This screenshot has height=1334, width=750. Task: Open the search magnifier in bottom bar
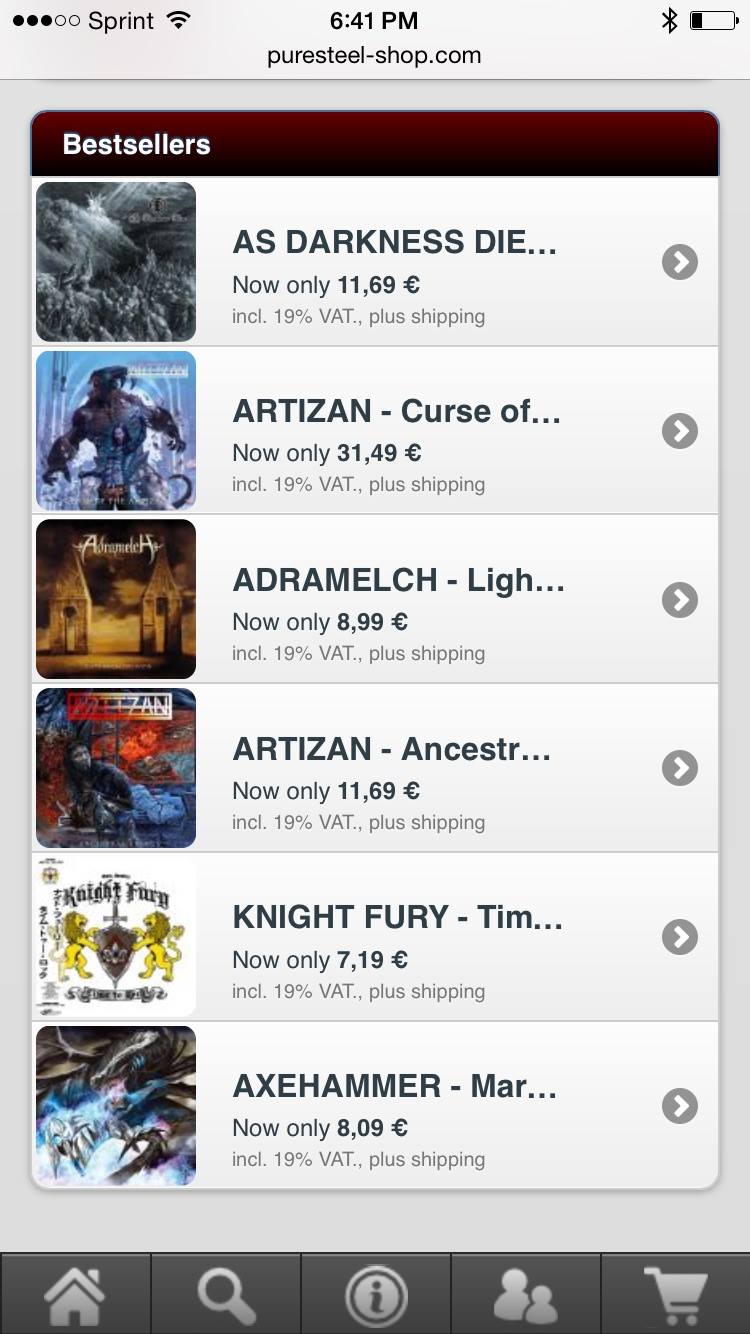point(226,1295)
